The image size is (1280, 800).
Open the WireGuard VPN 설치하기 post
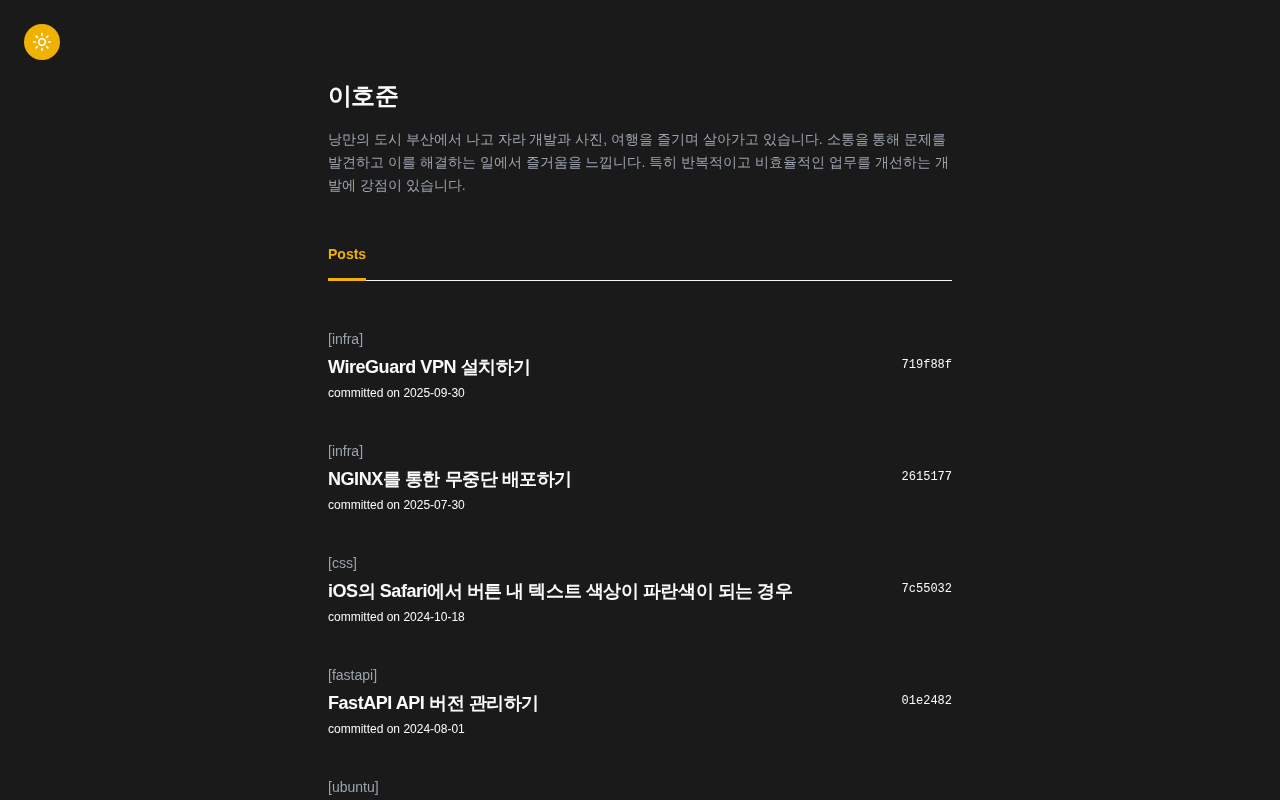(x=429, y=367)
